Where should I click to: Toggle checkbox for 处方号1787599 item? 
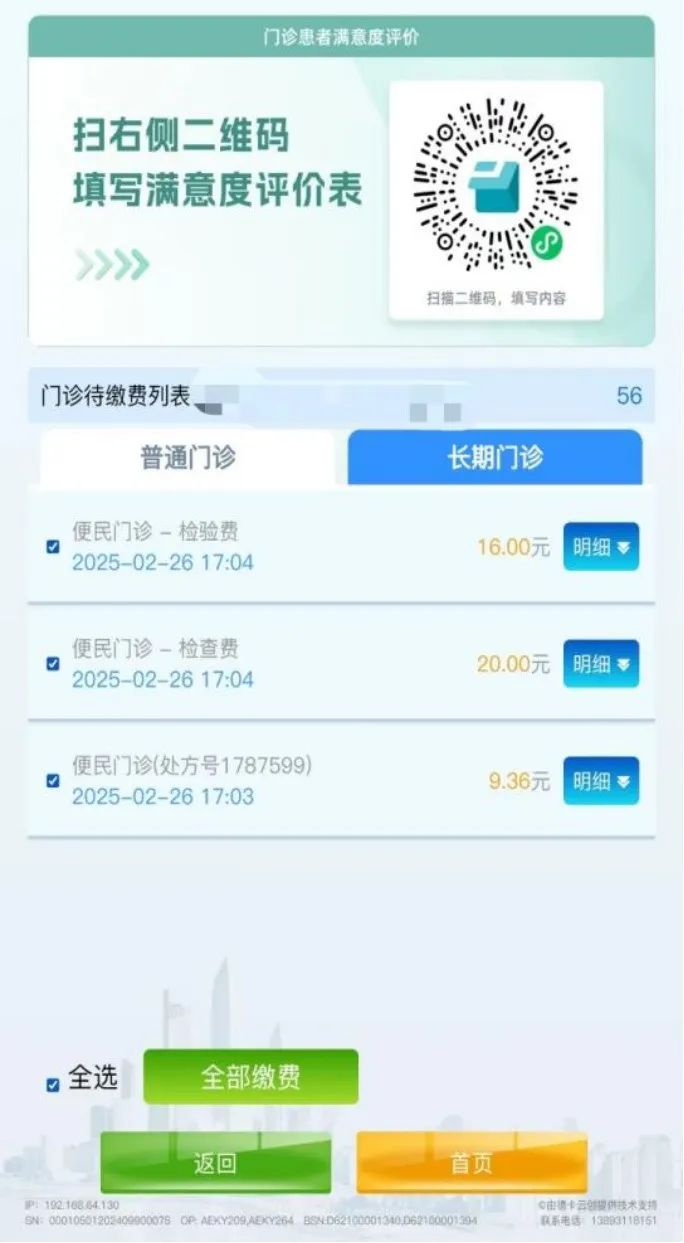click(x=53, y=781)
